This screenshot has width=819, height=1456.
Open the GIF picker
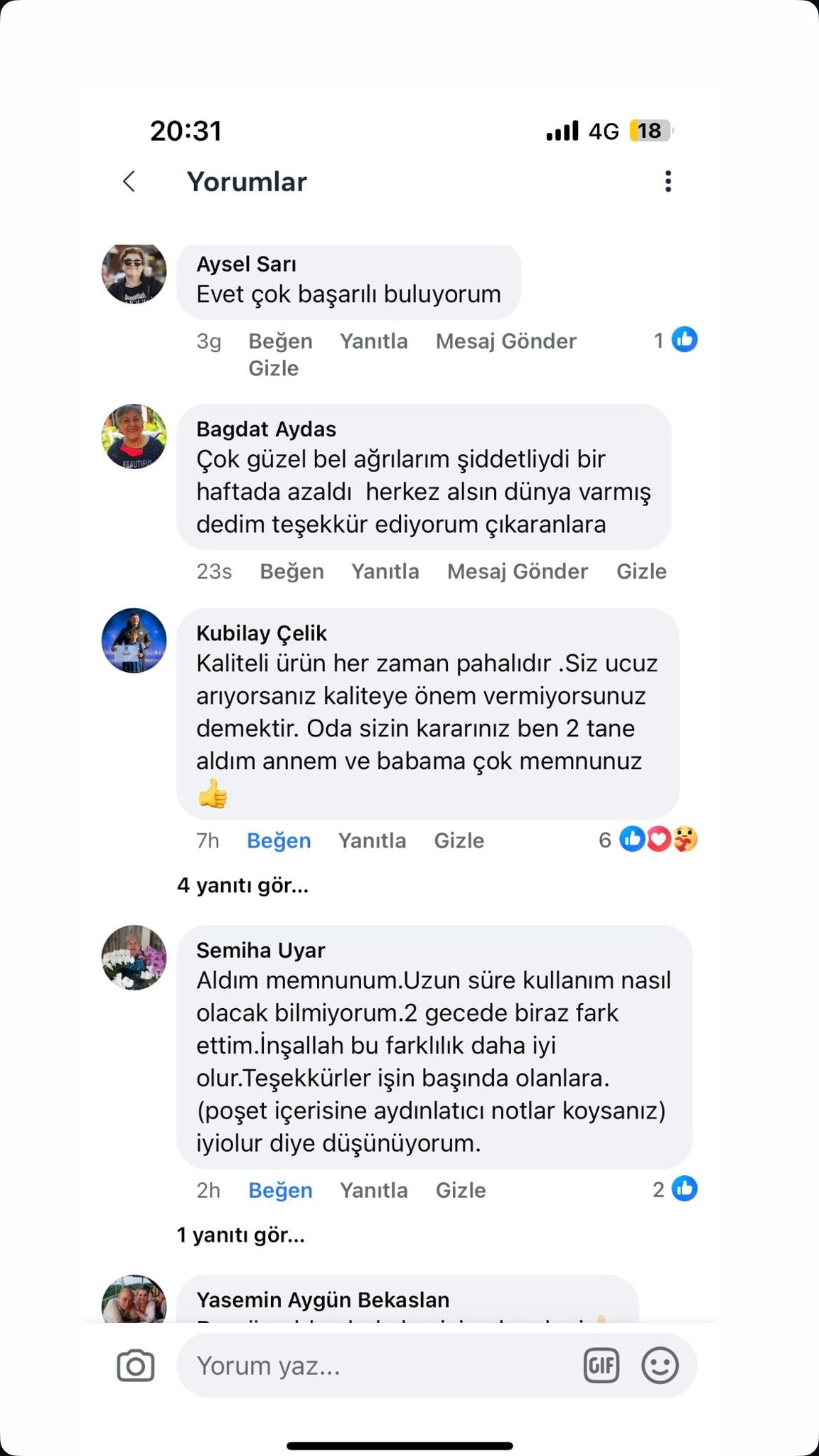point(601,1366)
